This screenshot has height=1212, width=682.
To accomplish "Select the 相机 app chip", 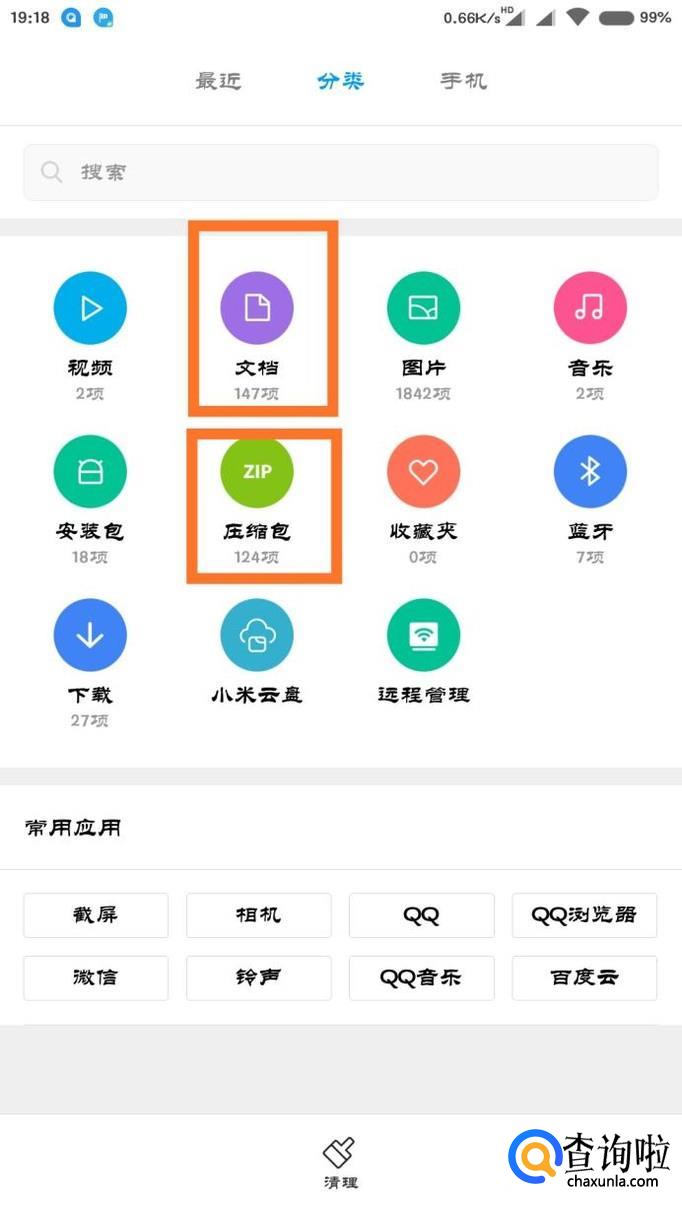I will [259, 915].
